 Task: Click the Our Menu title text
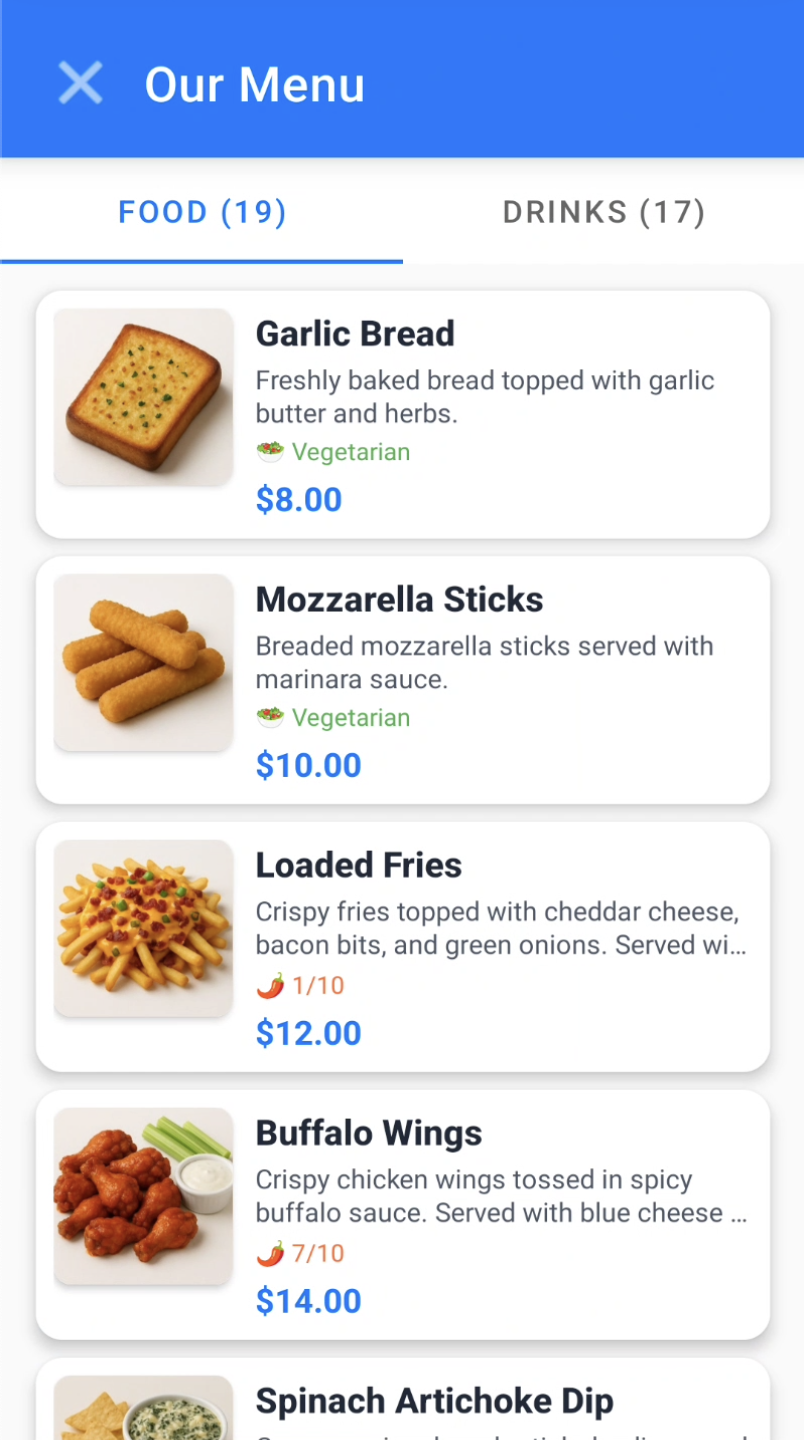tap(254, 83)
